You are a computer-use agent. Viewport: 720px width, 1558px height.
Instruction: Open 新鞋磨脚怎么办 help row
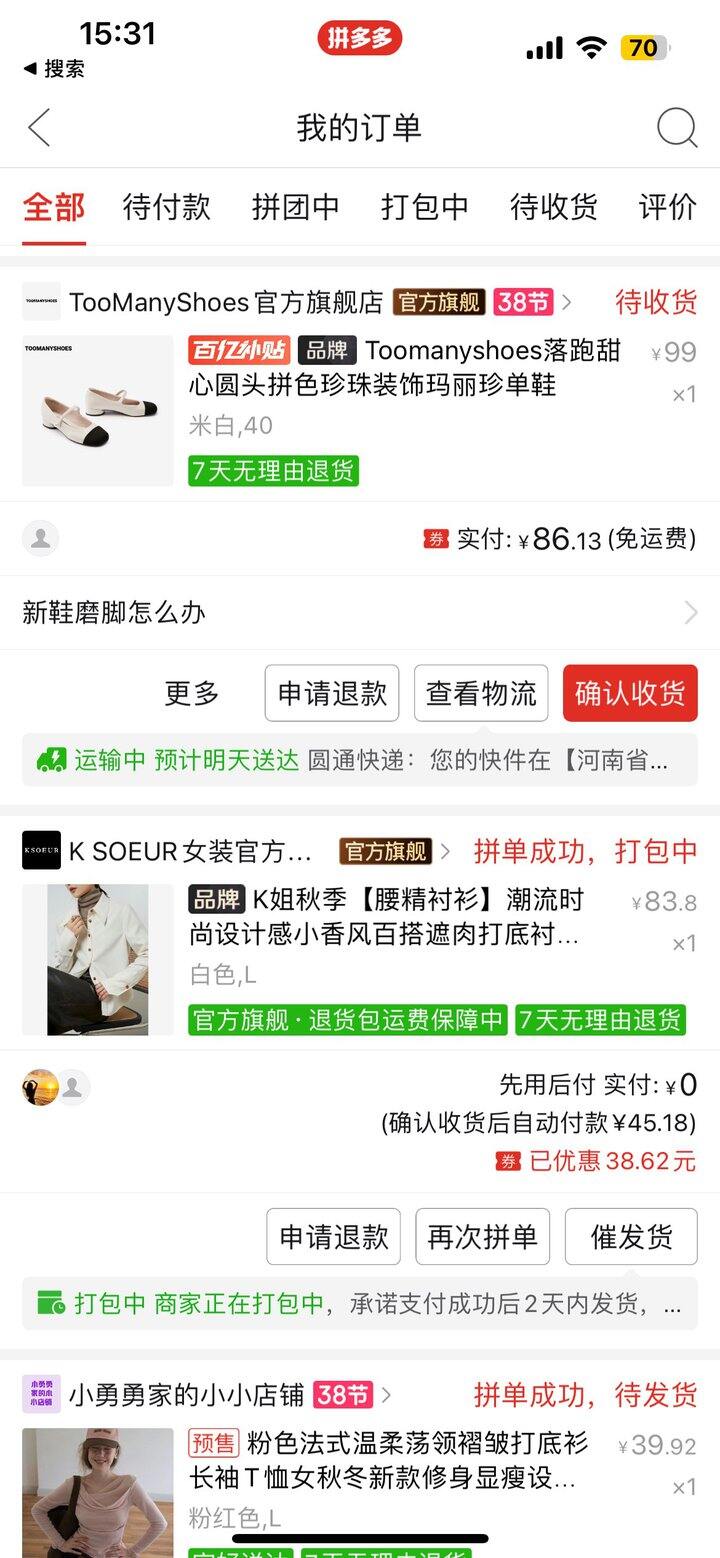point(360,612)
